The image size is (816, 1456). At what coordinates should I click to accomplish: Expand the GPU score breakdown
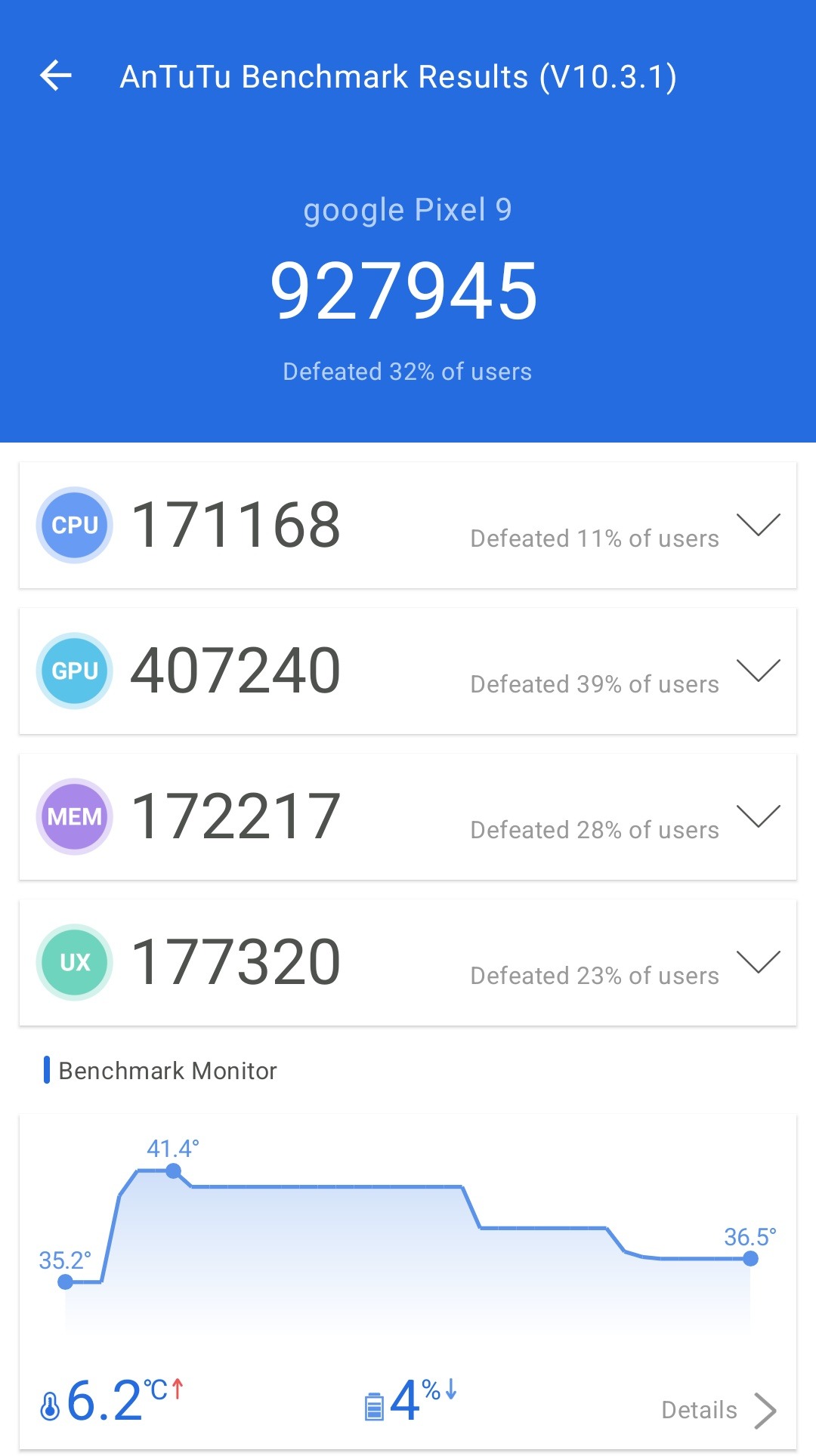tap(758, 670)
